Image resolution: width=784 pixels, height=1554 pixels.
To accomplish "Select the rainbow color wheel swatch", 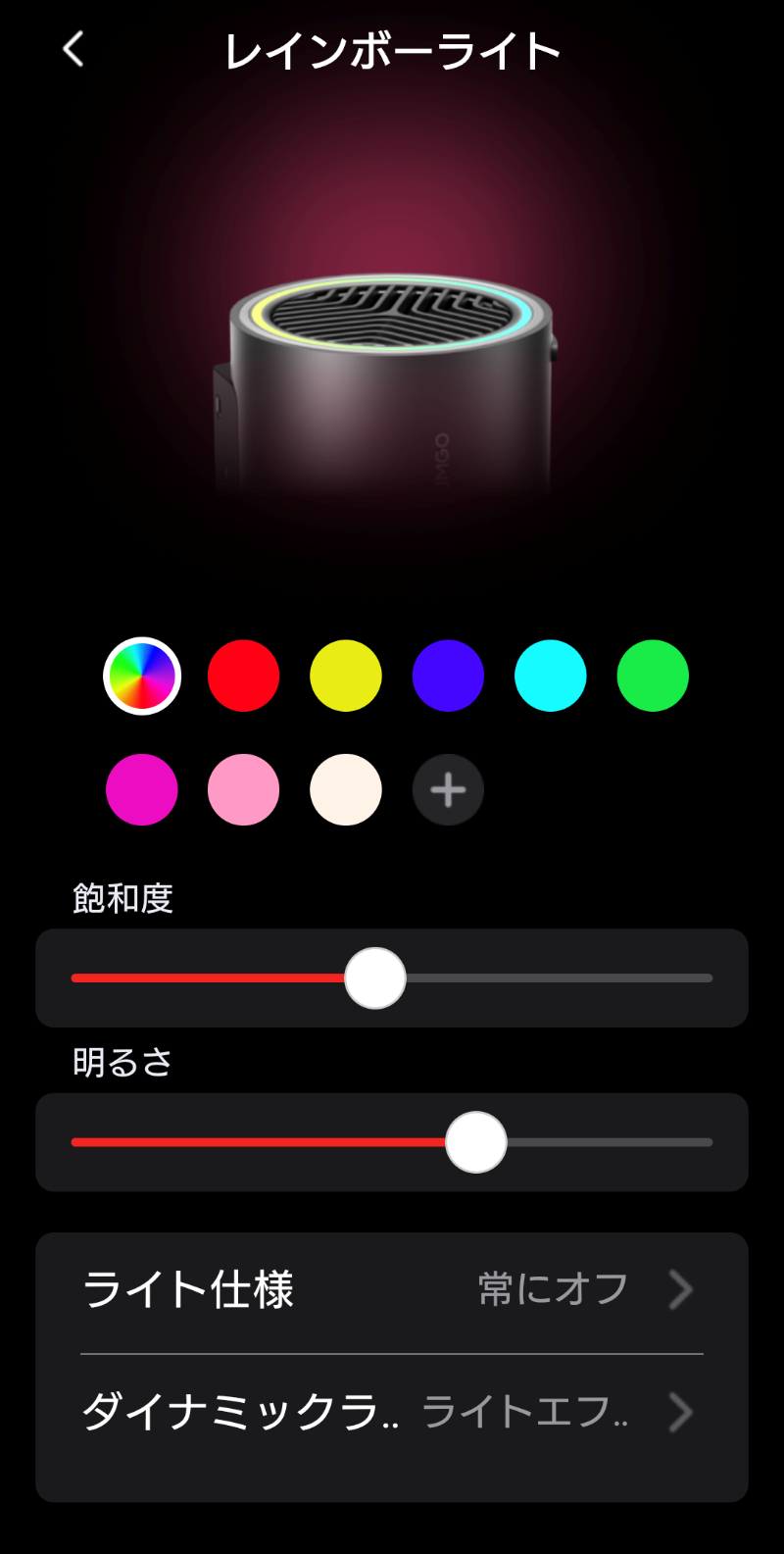I will [x=142, y=676].
